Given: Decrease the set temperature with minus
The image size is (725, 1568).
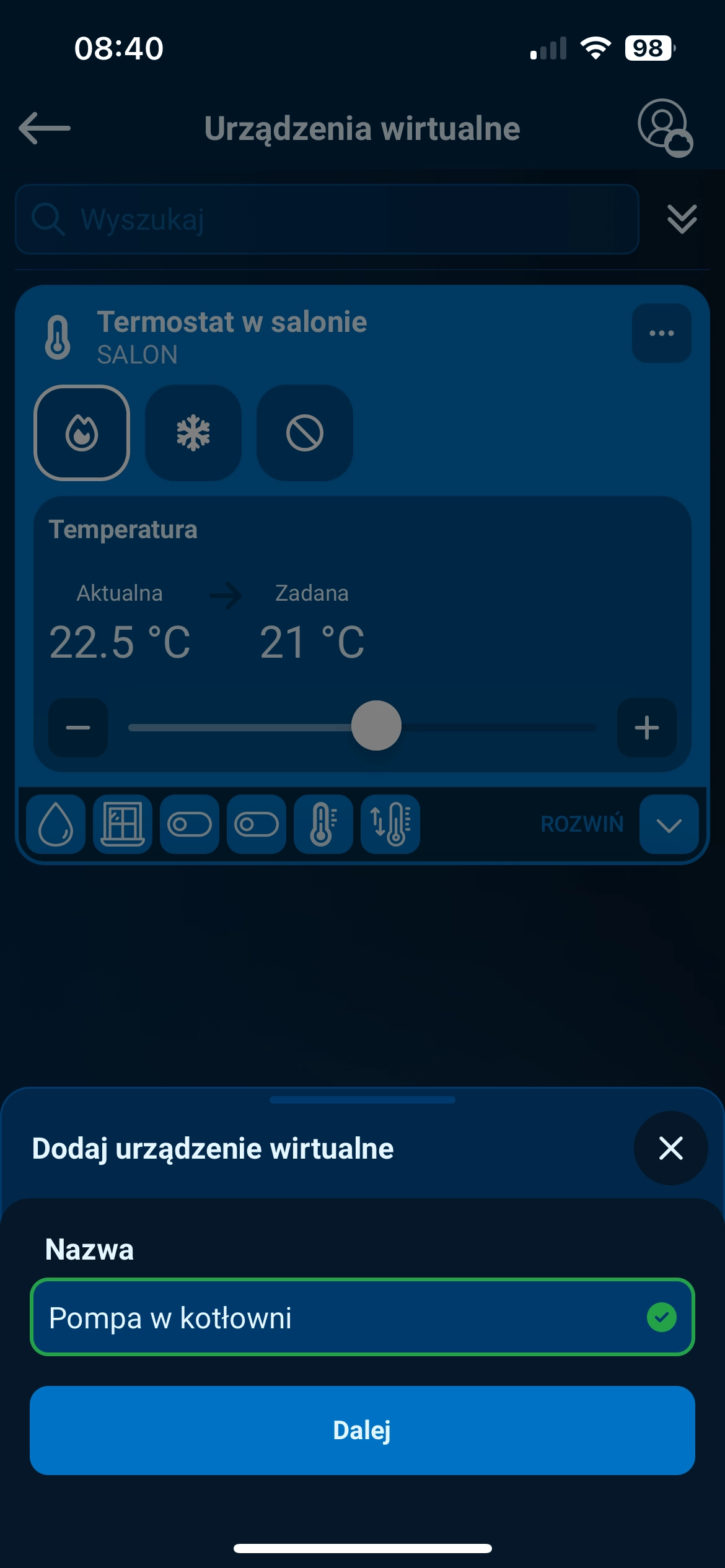Looking at the screenshot, I should (78, 727).
